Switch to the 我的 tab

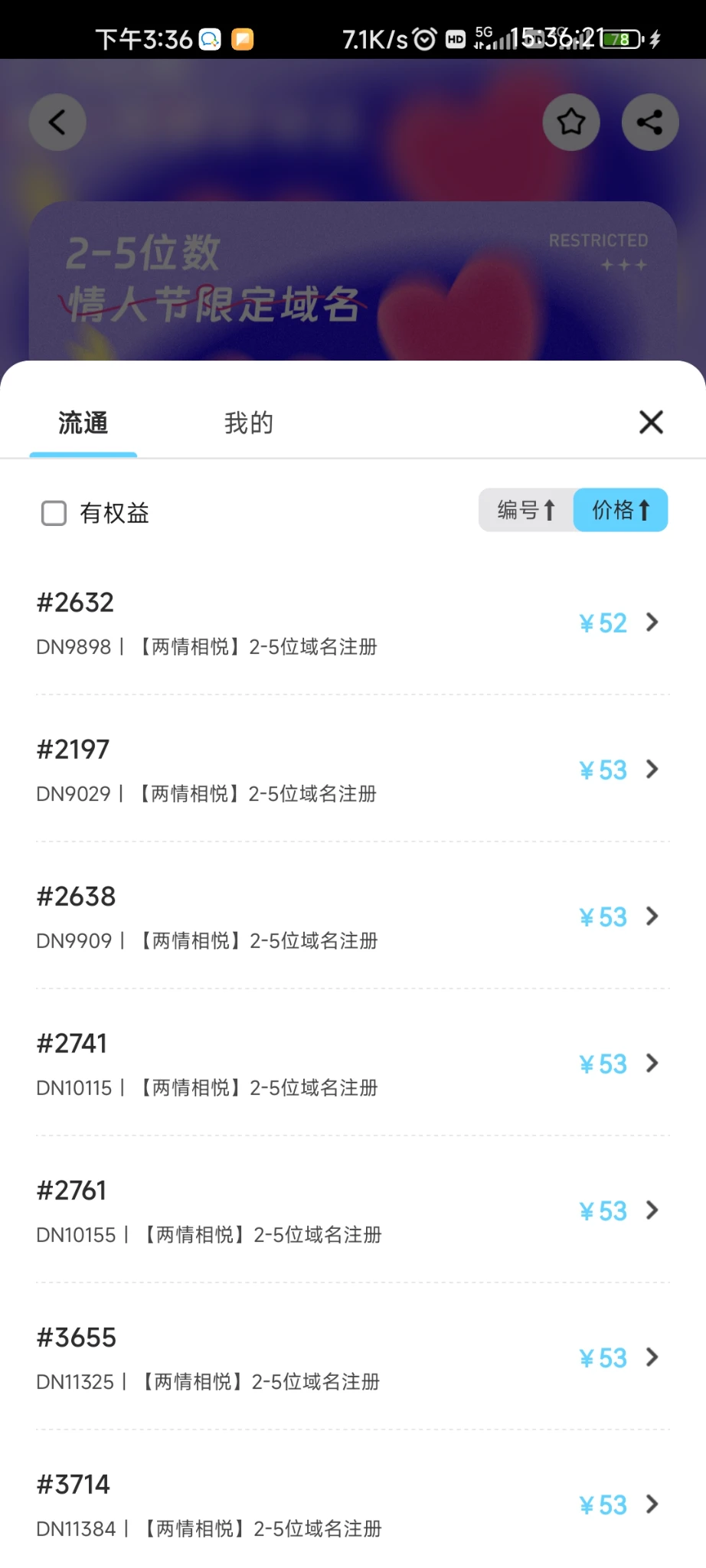[x=249, y=423]
